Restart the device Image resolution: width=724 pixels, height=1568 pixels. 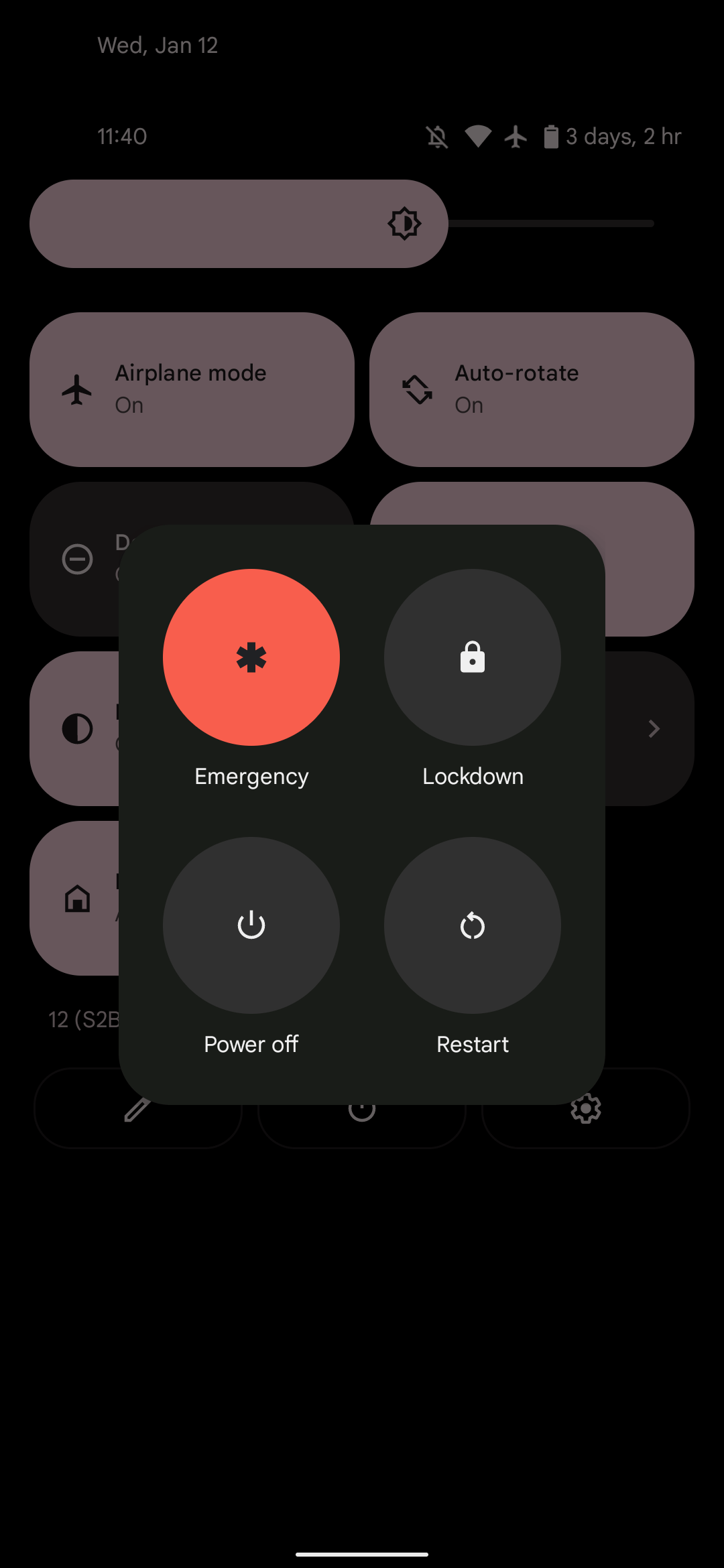tap(473, 925)
